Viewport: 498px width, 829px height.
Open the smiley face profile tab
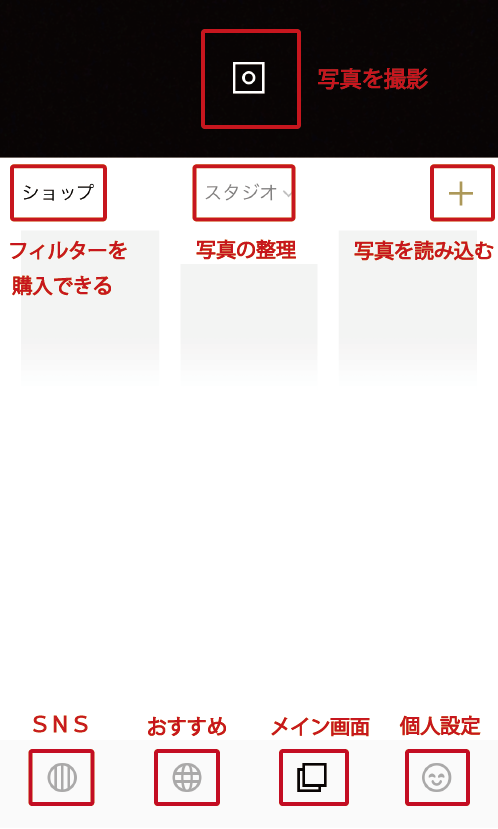pyautogui.click(x=437, y=778)
